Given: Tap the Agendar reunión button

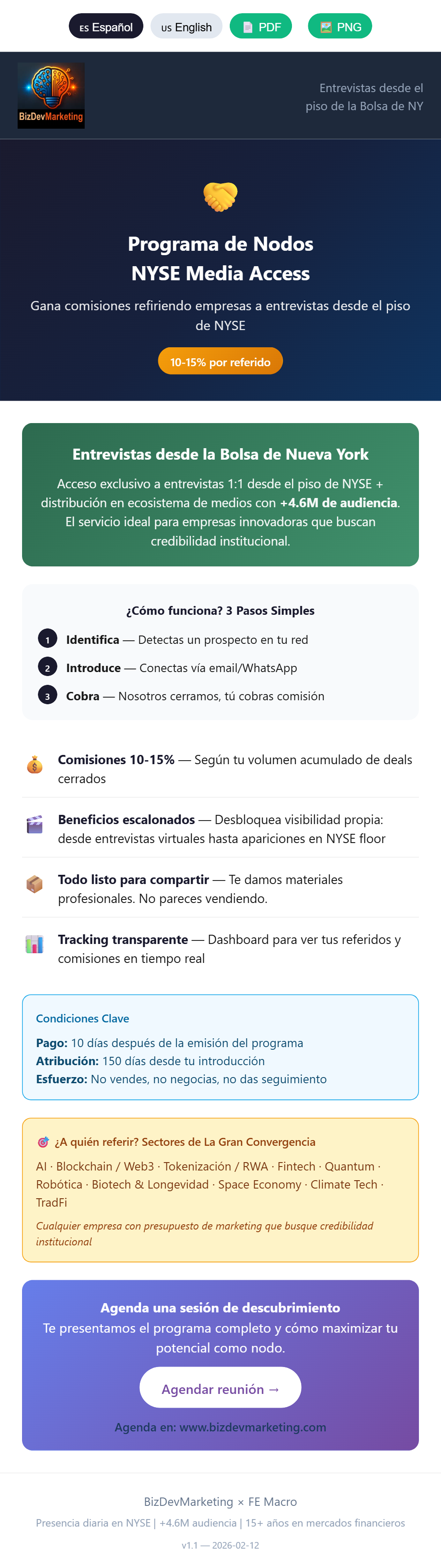Looking at the screenshot, I should [x=220, y=1389].
